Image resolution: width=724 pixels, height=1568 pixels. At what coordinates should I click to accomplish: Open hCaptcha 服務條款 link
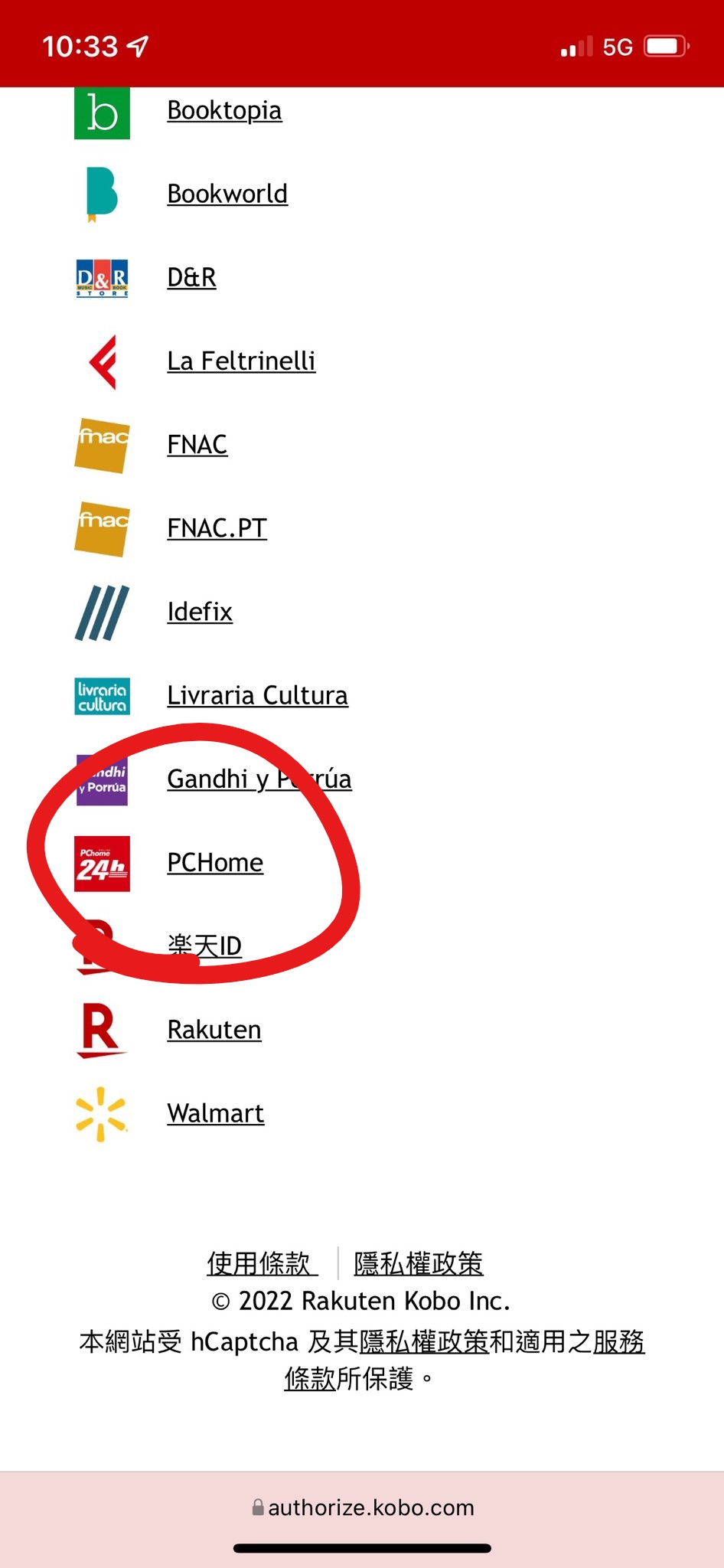click(618, 1341)
